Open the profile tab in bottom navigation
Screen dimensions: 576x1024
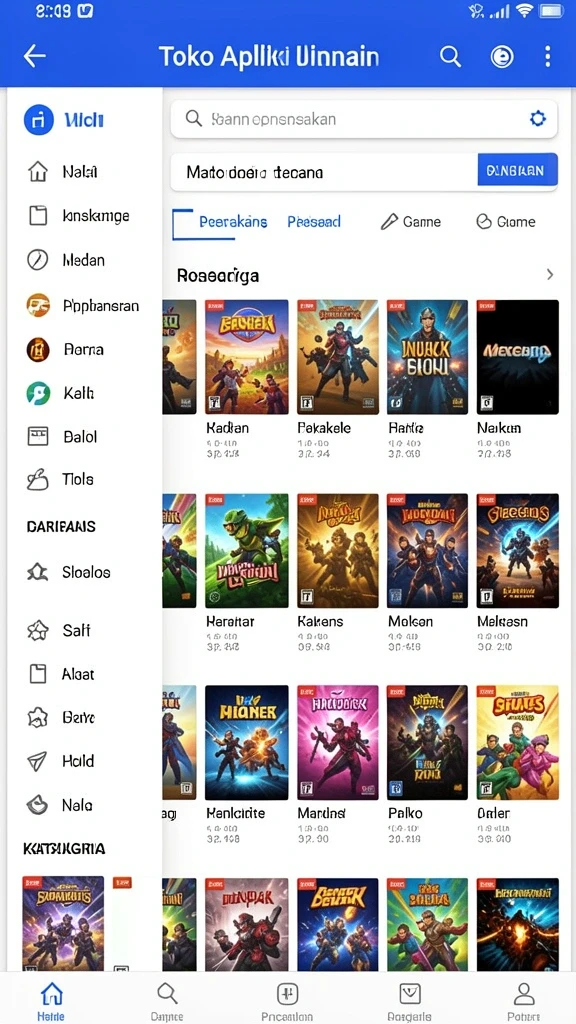524,1000
